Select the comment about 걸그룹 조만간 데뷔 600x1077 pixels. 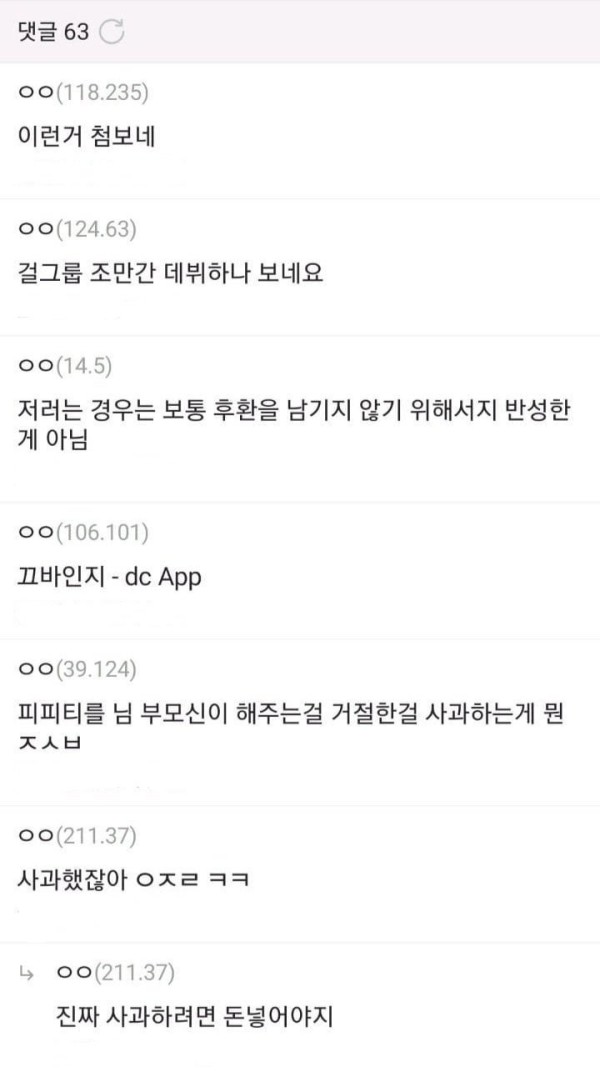[170, 272]
